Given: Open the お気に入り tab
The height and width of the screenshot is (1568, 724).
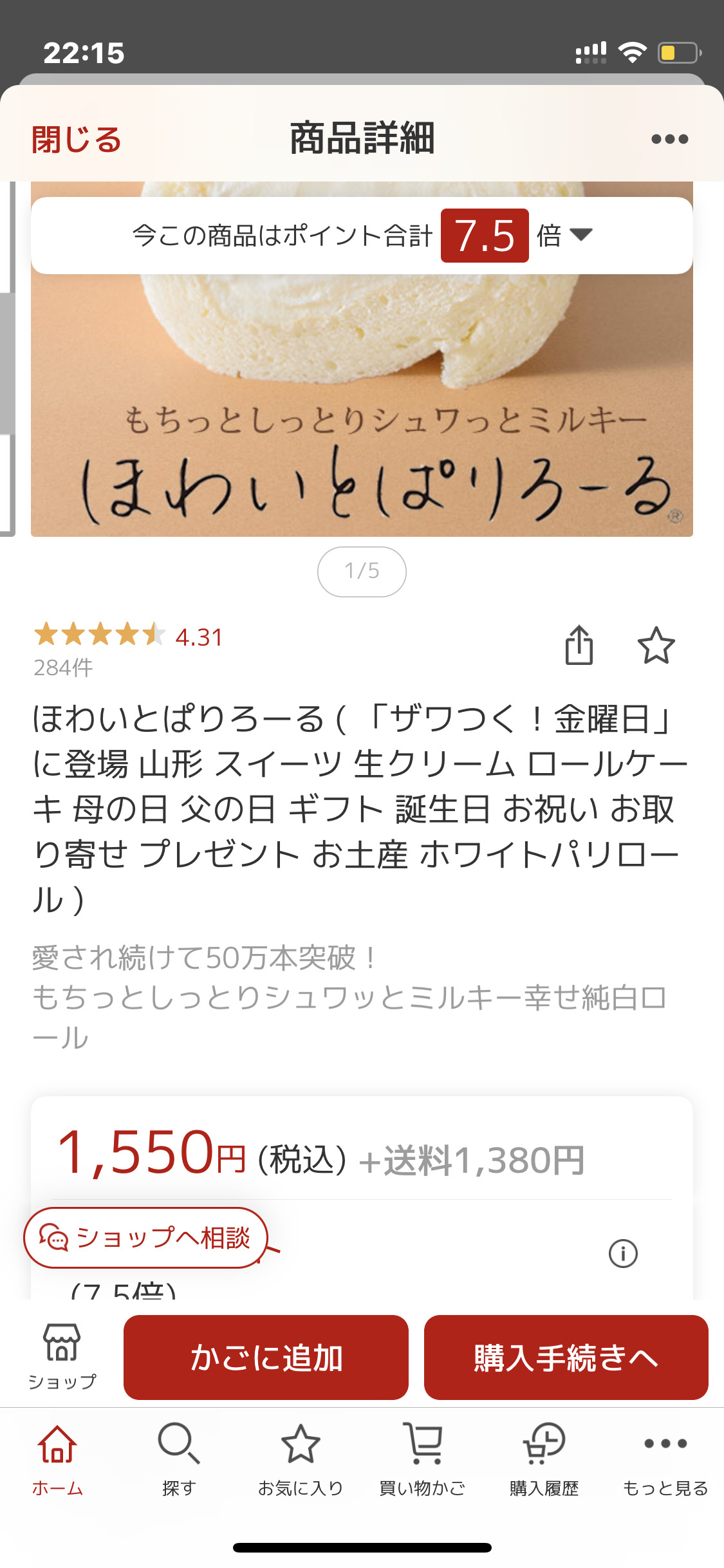Looking at the screenshot, I should point(301,1460).
